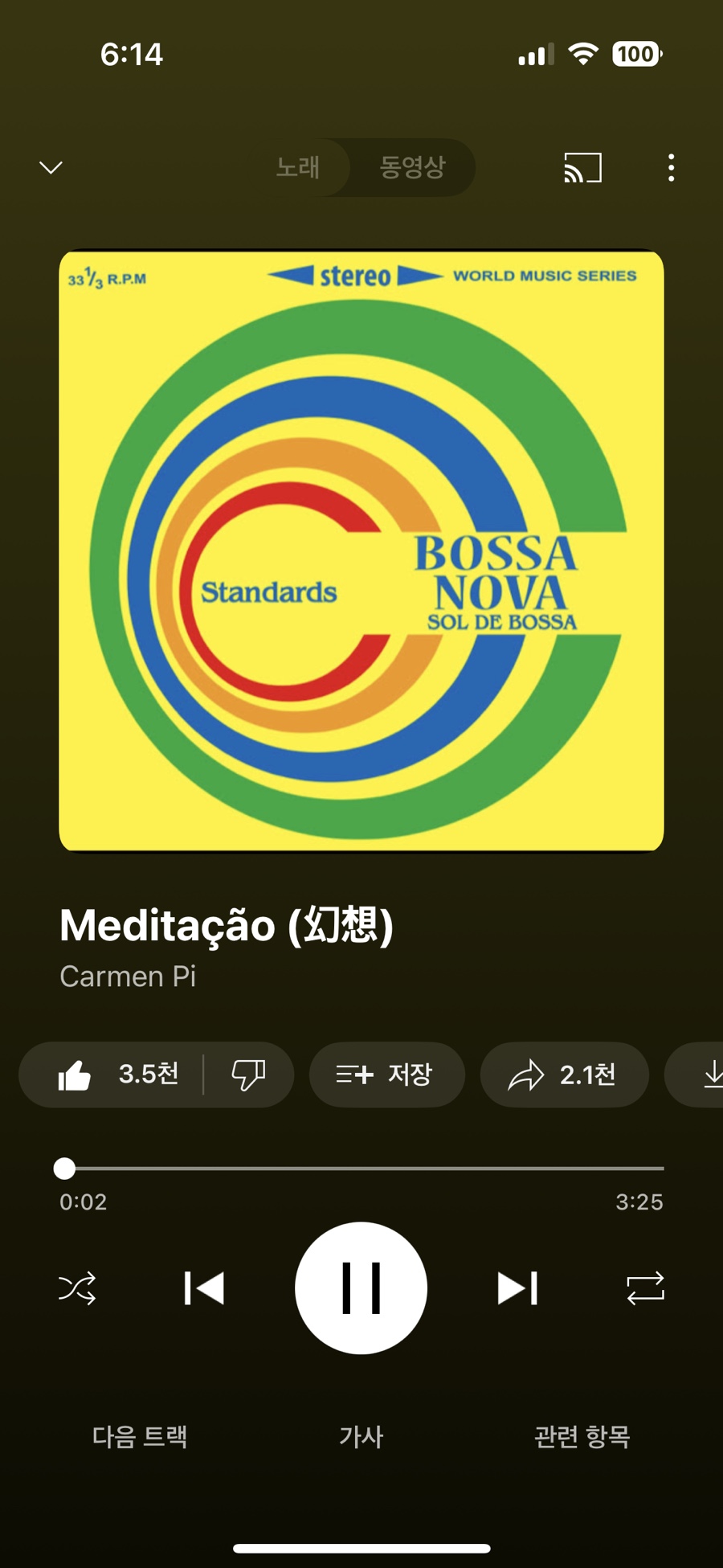Save the song with the 저장 button
The width and height of the screenshot is (723, 1568).
click(x=386, y=1075)
